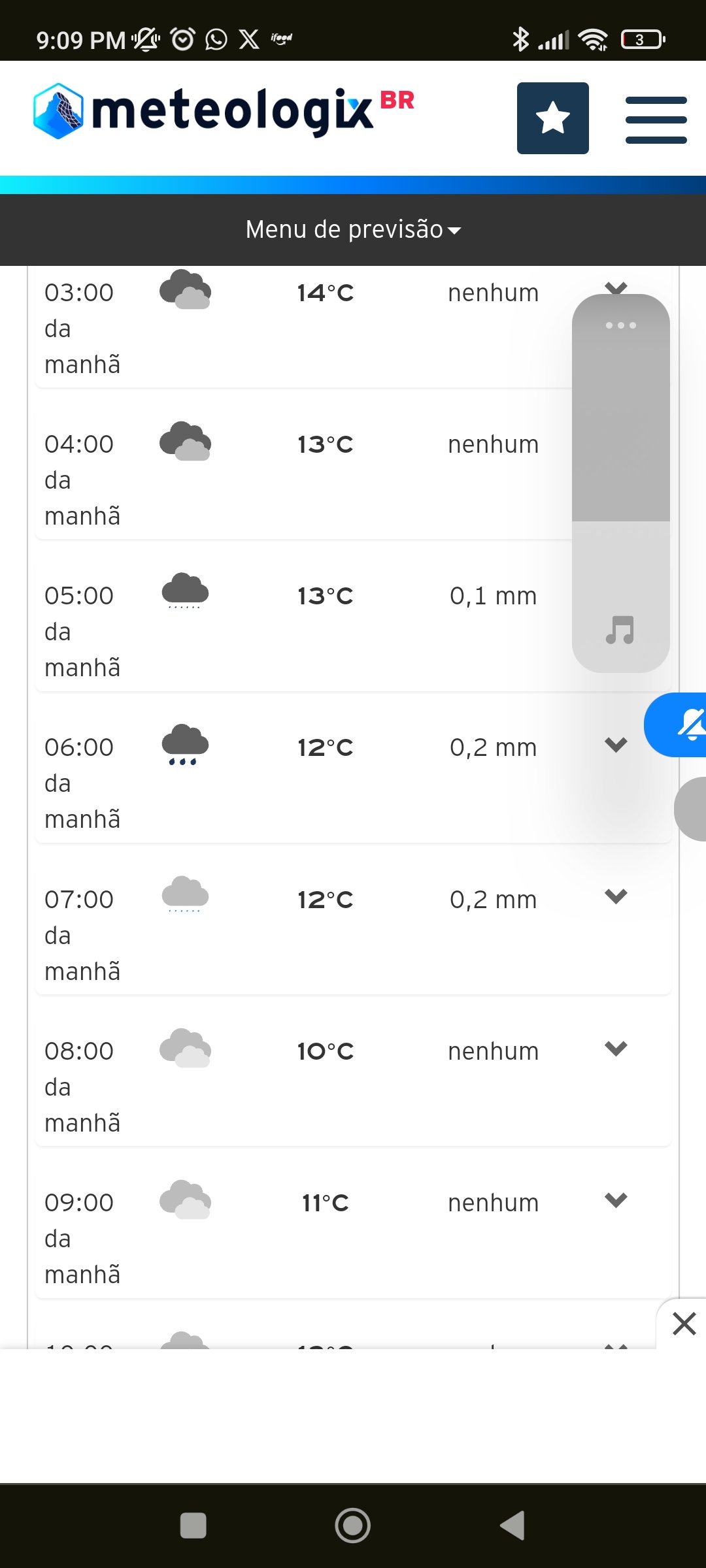Tap the meteologix logo to go home

click(224, 111)
